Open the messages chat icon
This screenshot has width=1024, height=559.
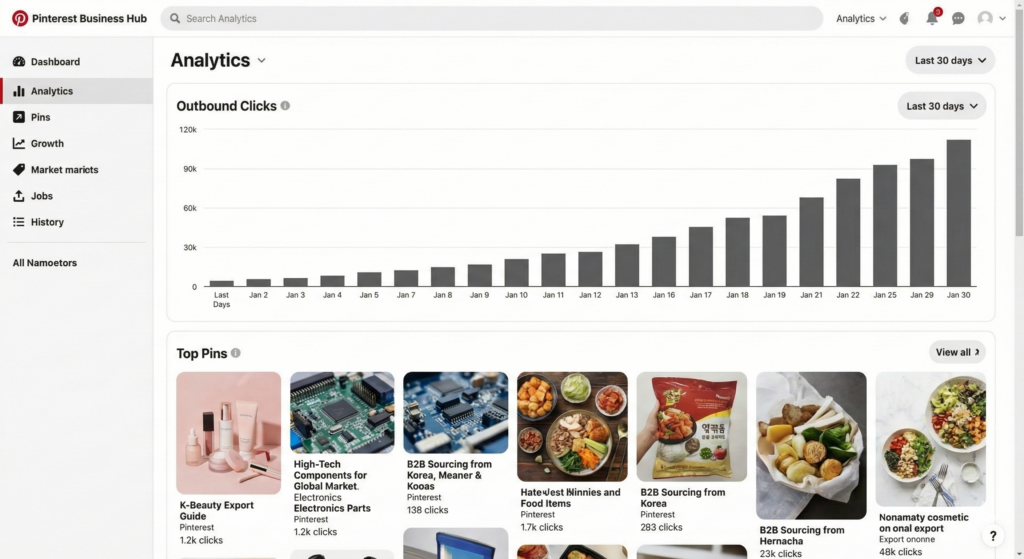pyautogui.click(x=958, y=18)
